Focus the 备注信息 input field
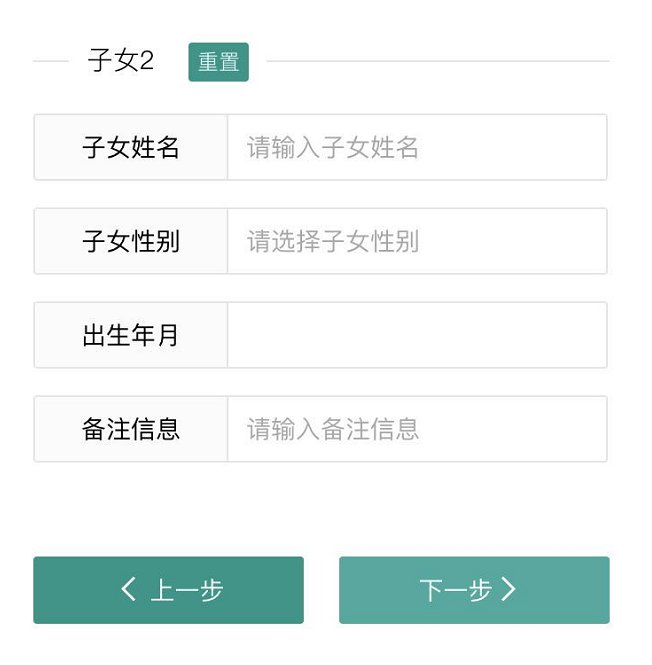The height and width of the screenshot is (665, 652). (x=416, y=429)
